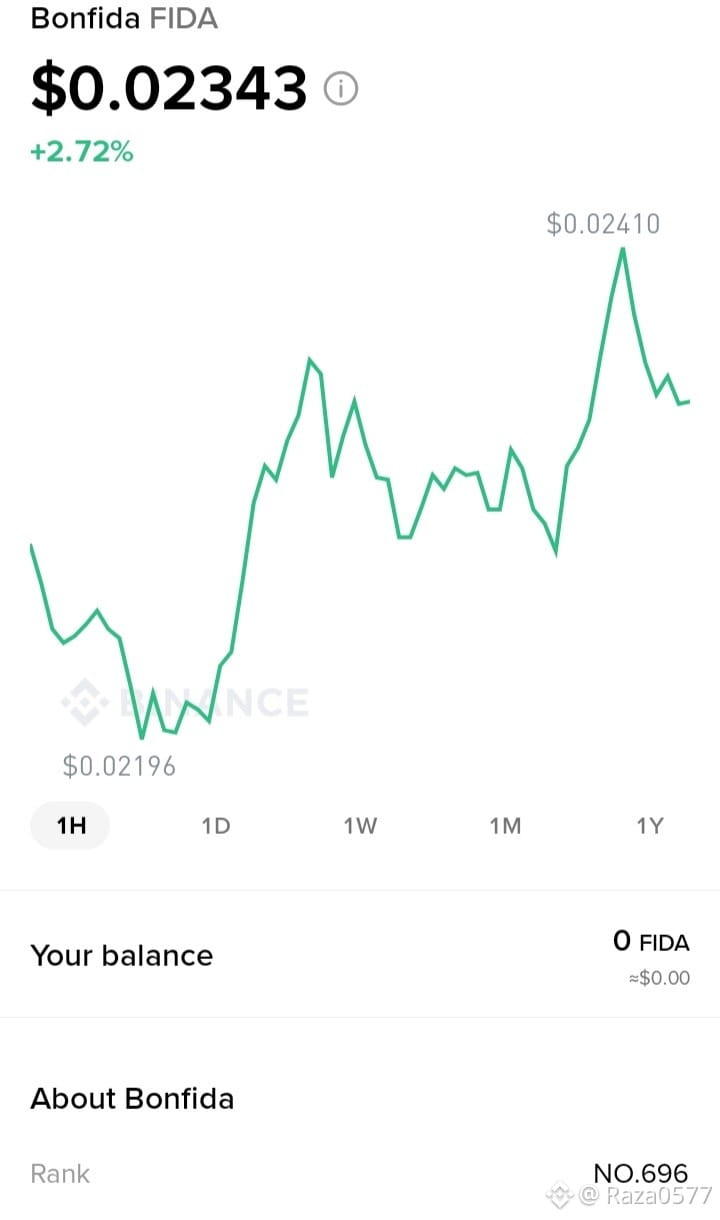720x1220 pixels.
Task: Open the price info icon
Action: pyautogui.click(x=340, y=90)
